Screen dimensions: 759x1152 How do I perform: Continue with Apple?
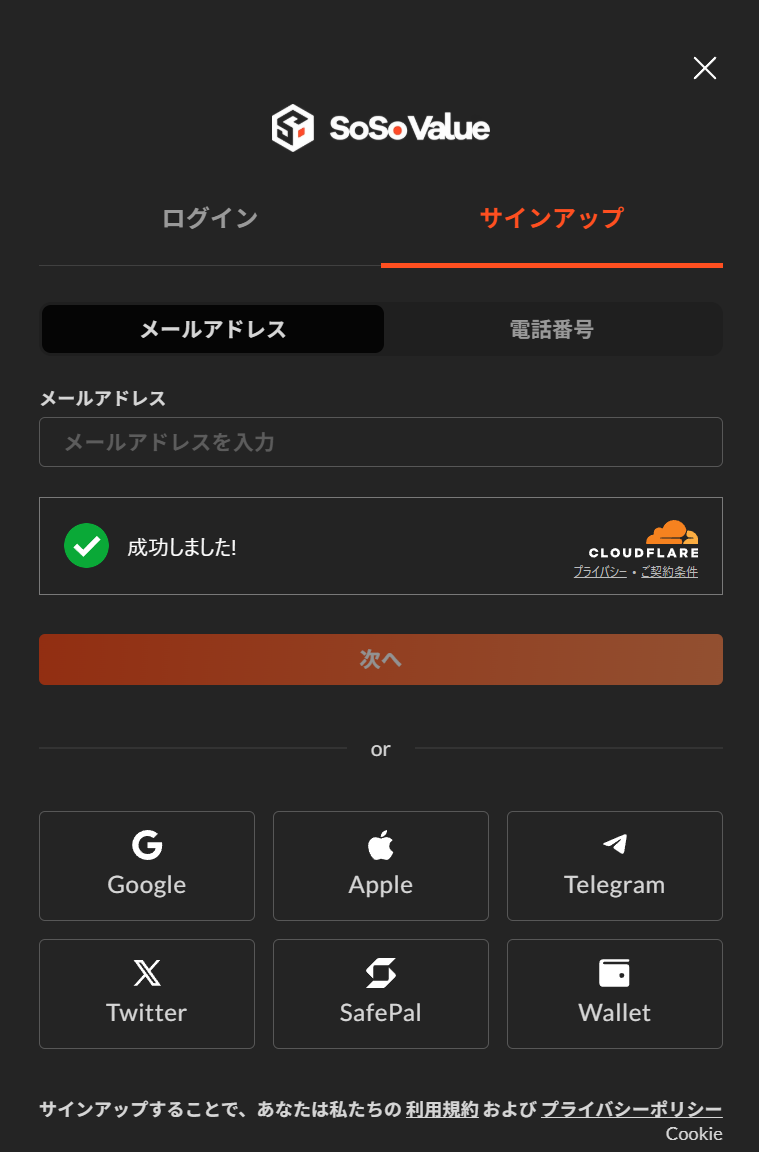pos(380,865)
